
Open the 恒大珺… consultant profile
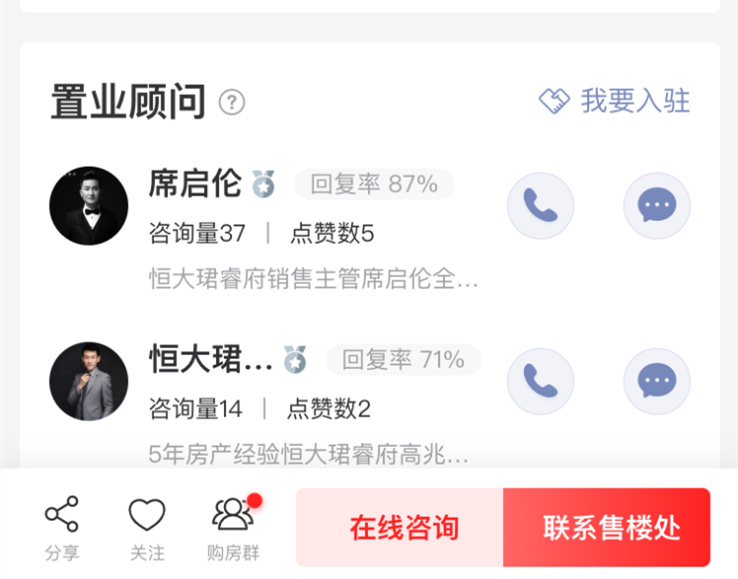point(89,381)
